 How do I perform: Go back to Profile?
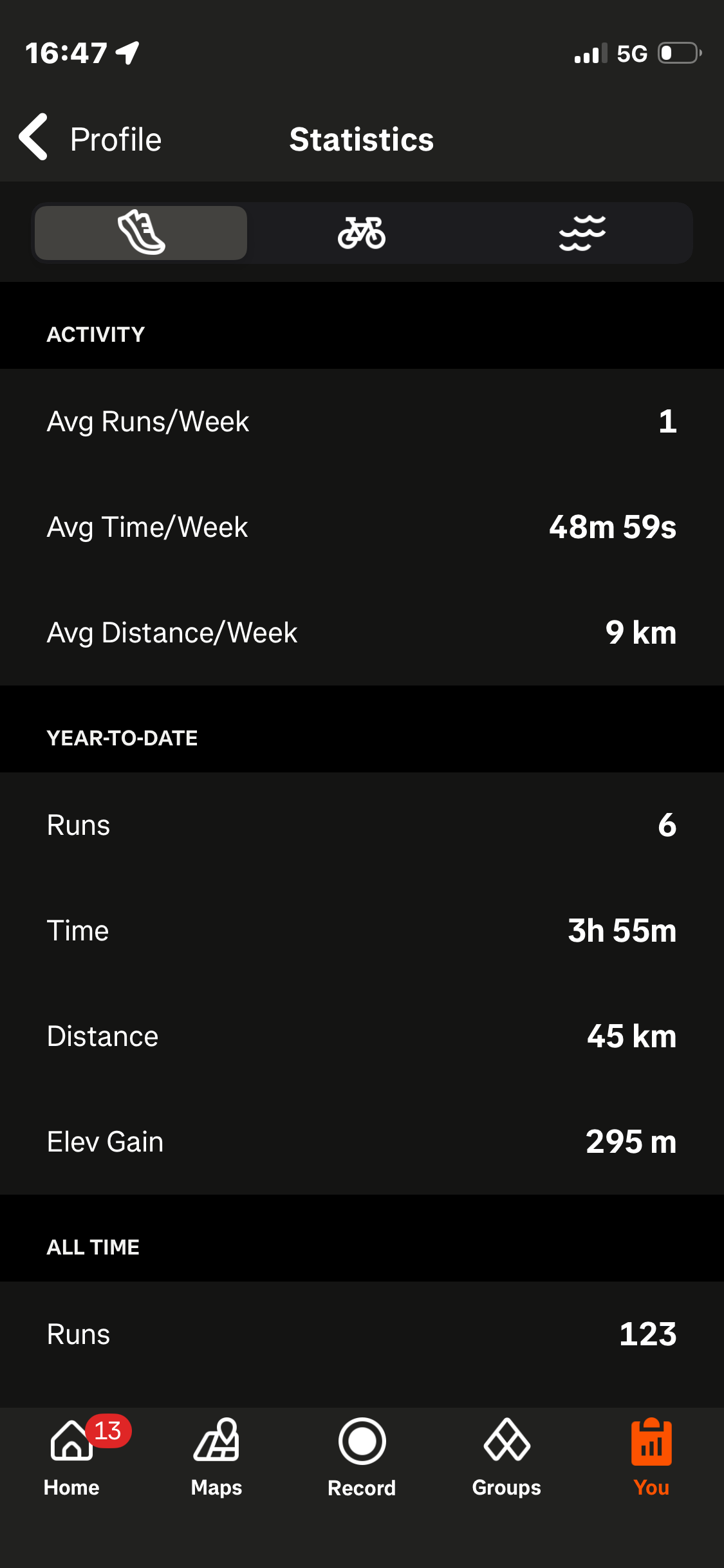(90, 138)
